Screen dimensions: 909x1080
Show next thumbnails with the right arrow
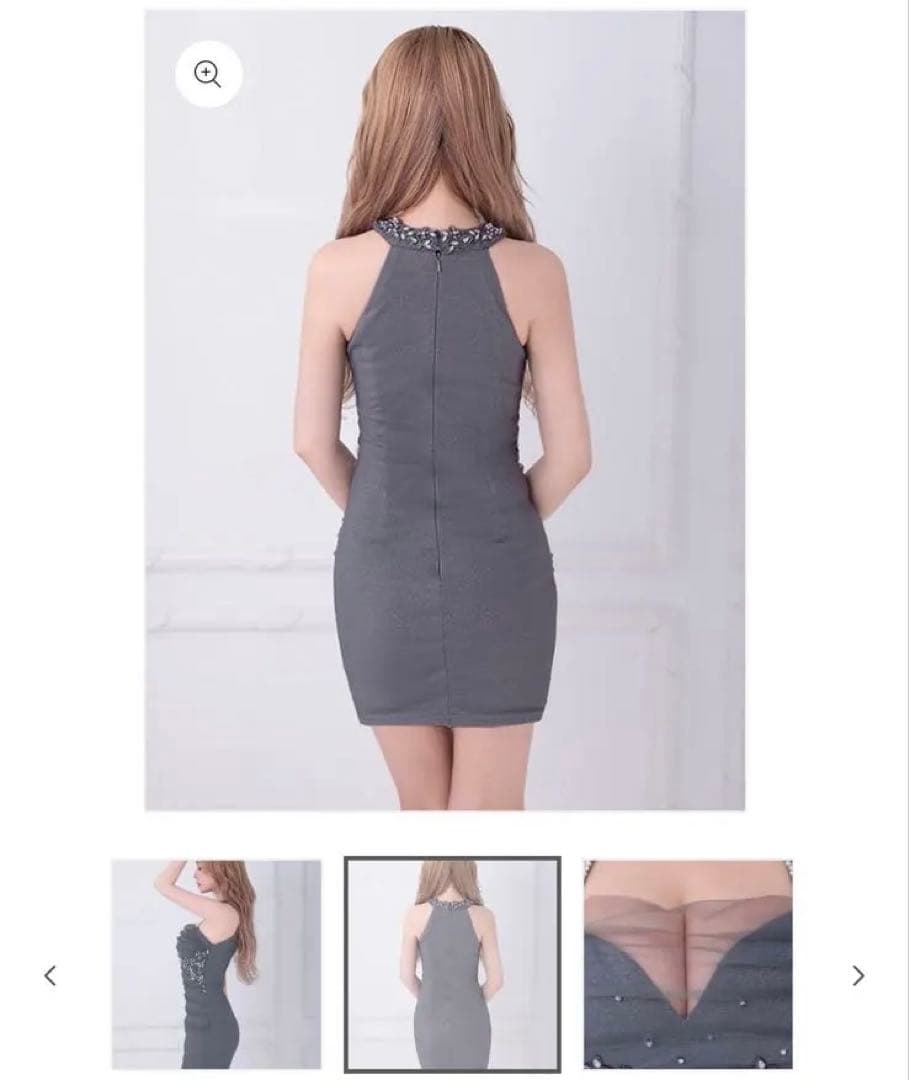coord(858,975)
